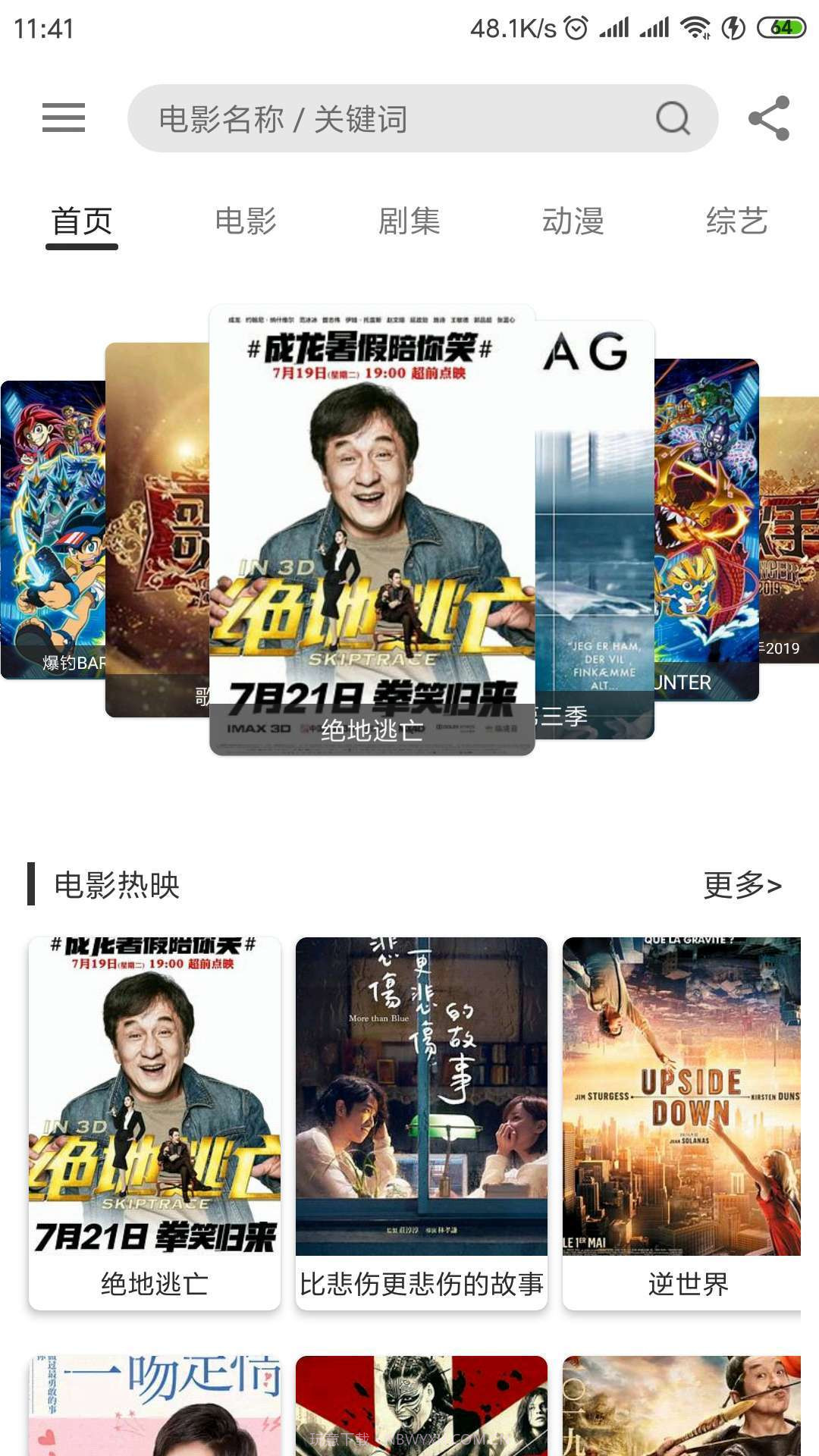Switch to the 电影 tab
The width and height of the screenshot is (819, 1456).
(246, 221)
